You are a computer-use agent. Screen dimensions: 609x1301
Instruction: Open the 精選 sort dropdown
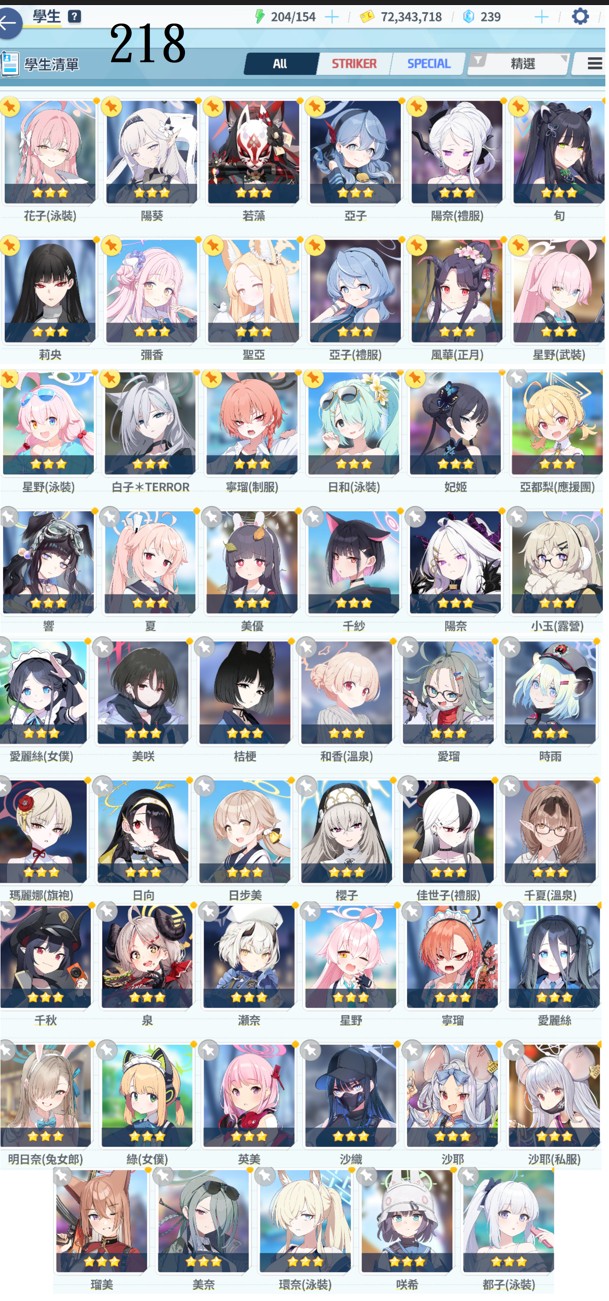point(518,63)
